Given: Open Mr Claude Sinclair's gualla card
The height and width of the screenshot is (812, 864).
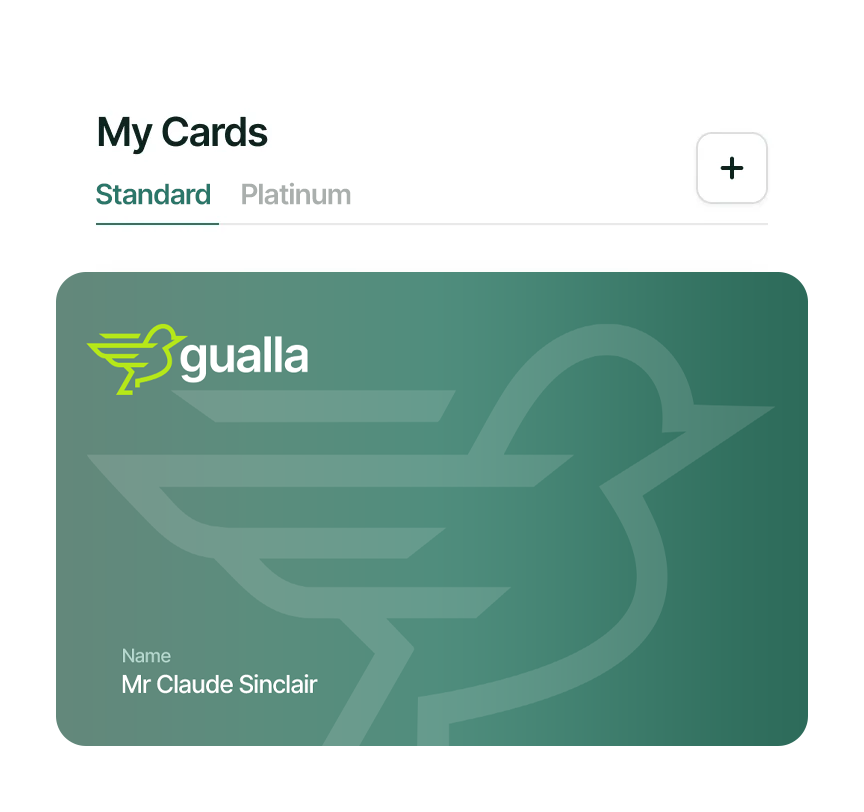Looking at the screenshot, I should pos(431,508).
